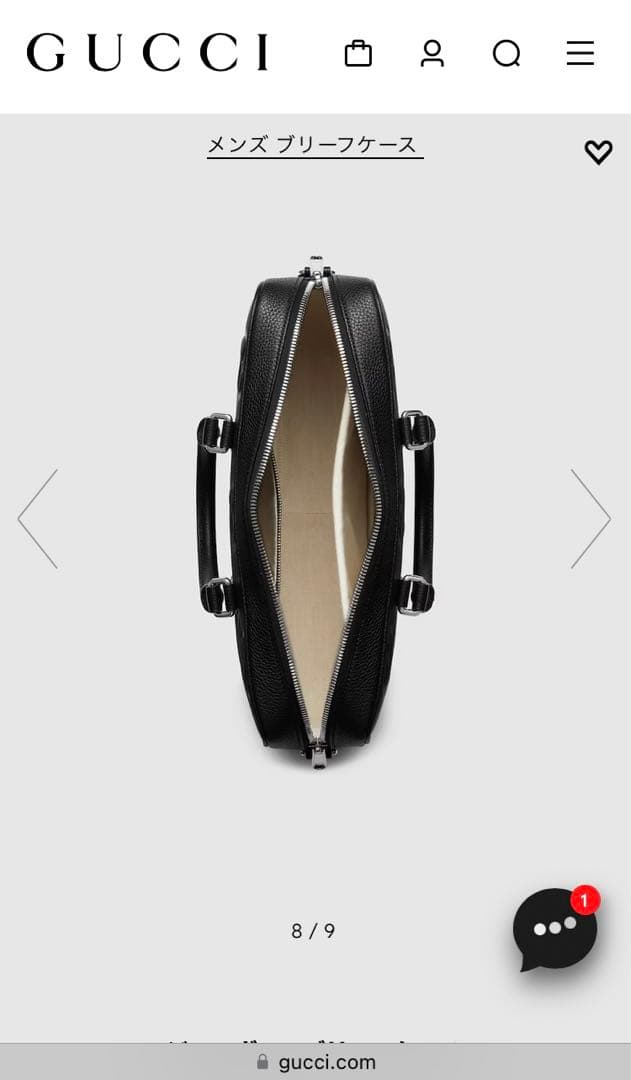
Task: Save this briefcase to wishlist
Action: coord(598,152)
